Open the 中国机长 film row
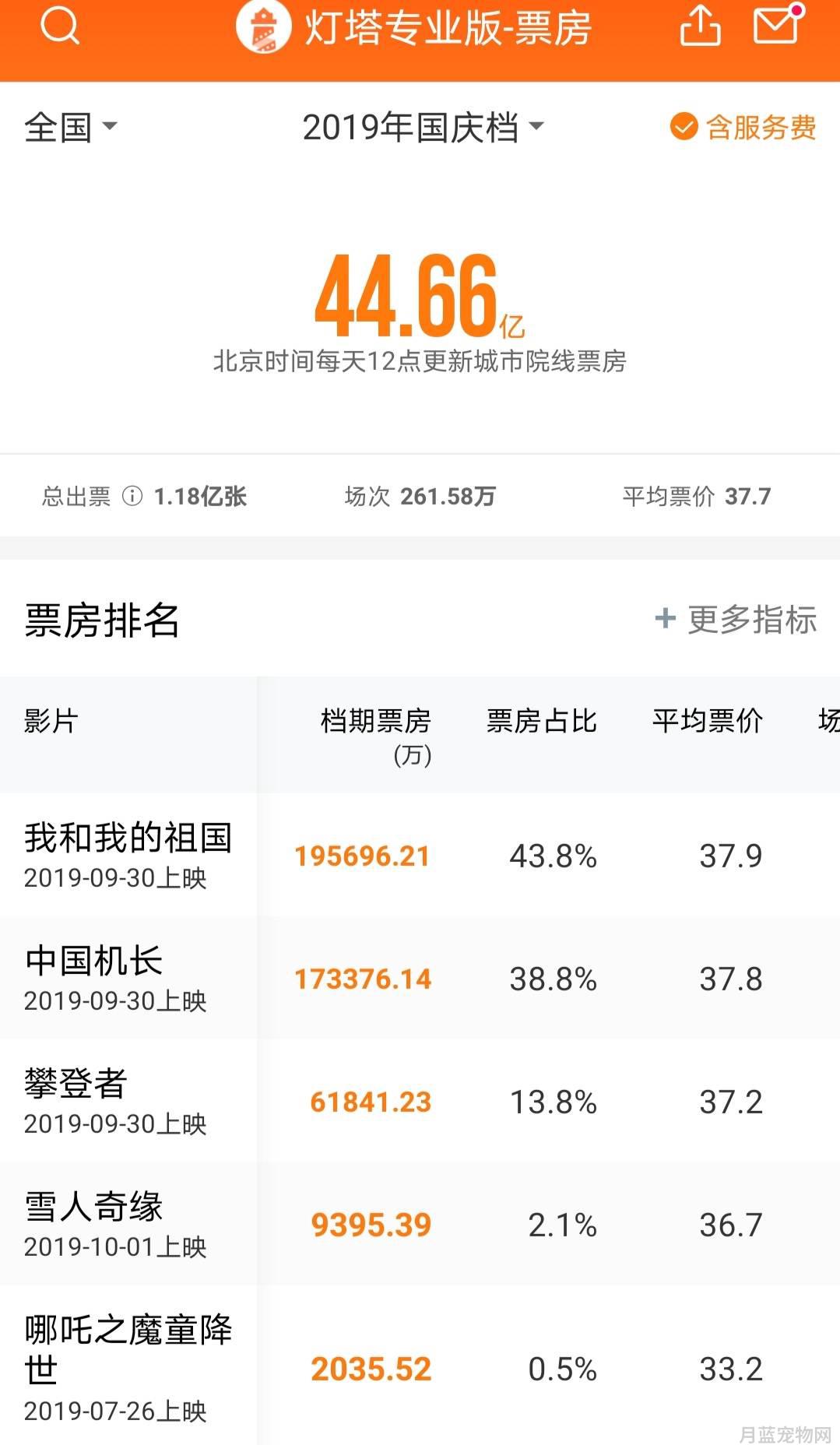840x1445 pixels. (x=420, y=978)
